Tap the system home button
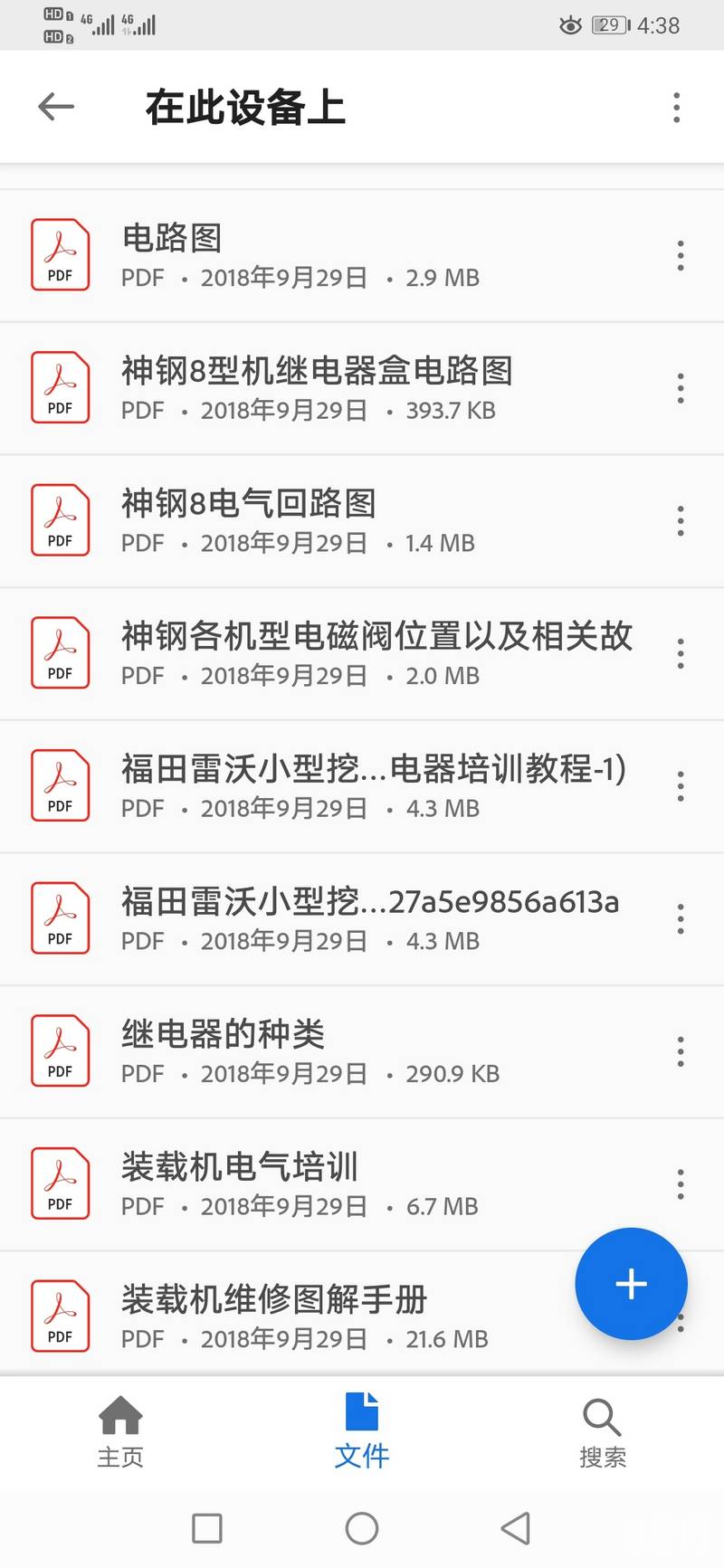The height and width of the screenshot is (1568, 724). coord(362,1529)
